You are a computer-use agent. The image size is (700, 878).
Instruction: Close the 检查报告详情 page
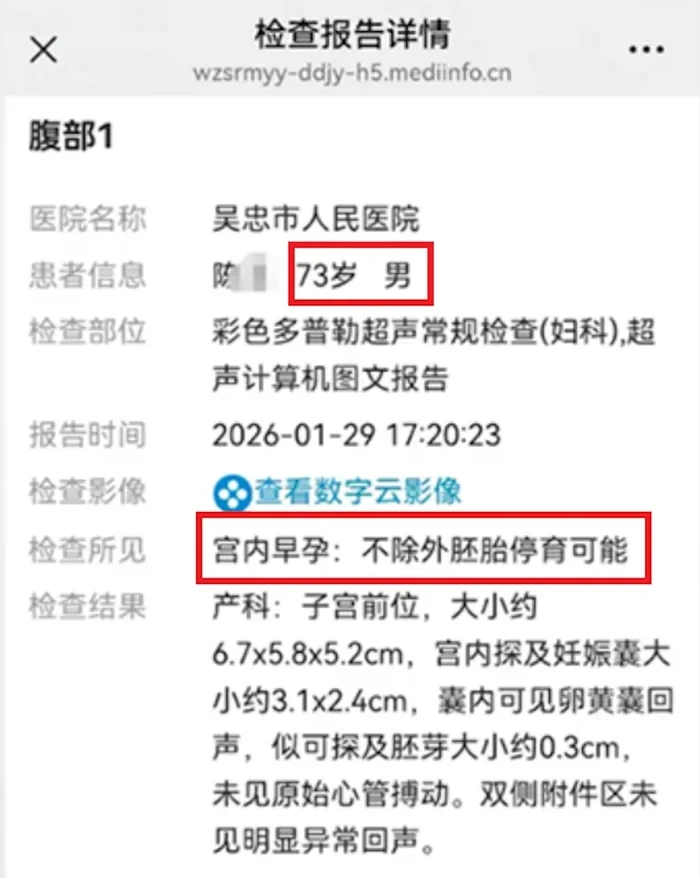[43, 49]
